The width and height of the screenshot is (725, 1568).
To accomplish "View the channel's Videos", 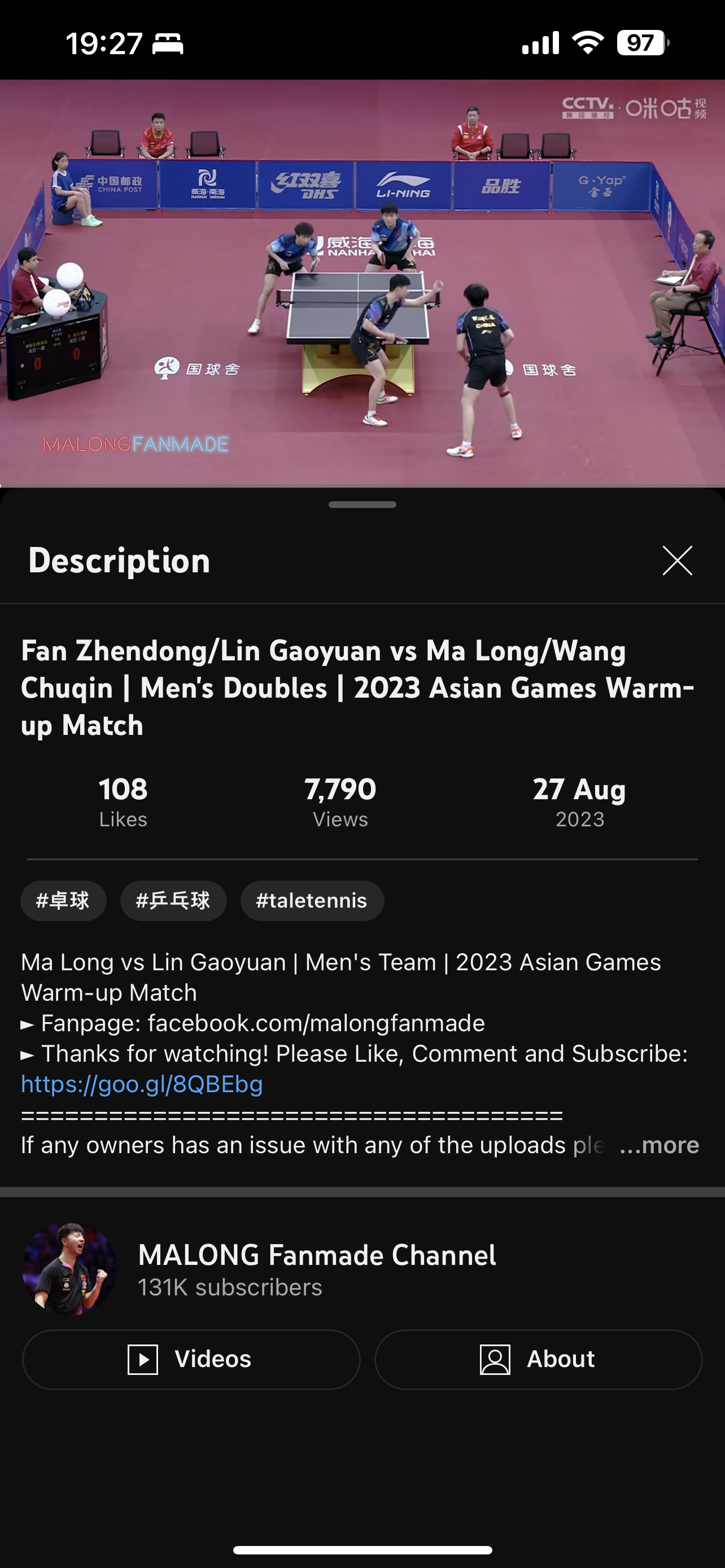I will 191,1359.
